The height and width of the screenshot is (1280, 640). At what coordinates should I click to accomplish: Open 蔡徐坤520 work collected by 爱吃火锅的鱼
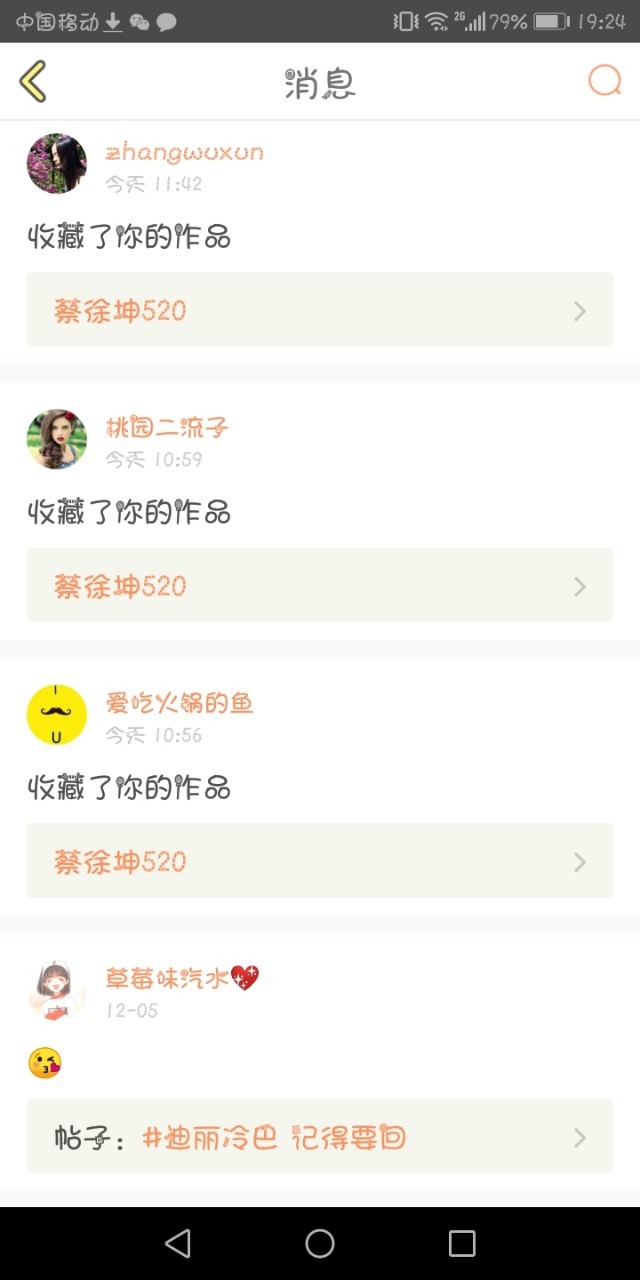coord(319,861)
